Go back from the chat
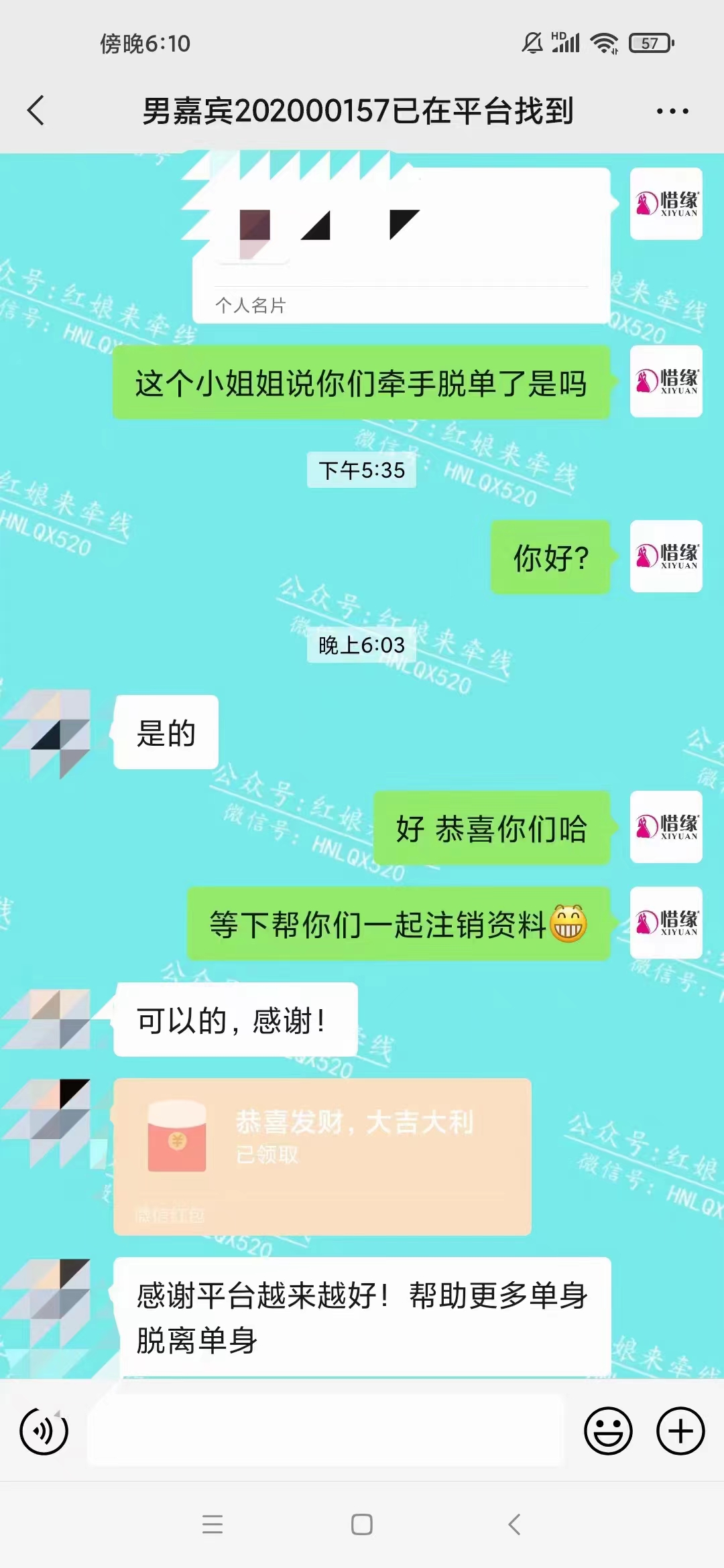 (x=36, y=111)
